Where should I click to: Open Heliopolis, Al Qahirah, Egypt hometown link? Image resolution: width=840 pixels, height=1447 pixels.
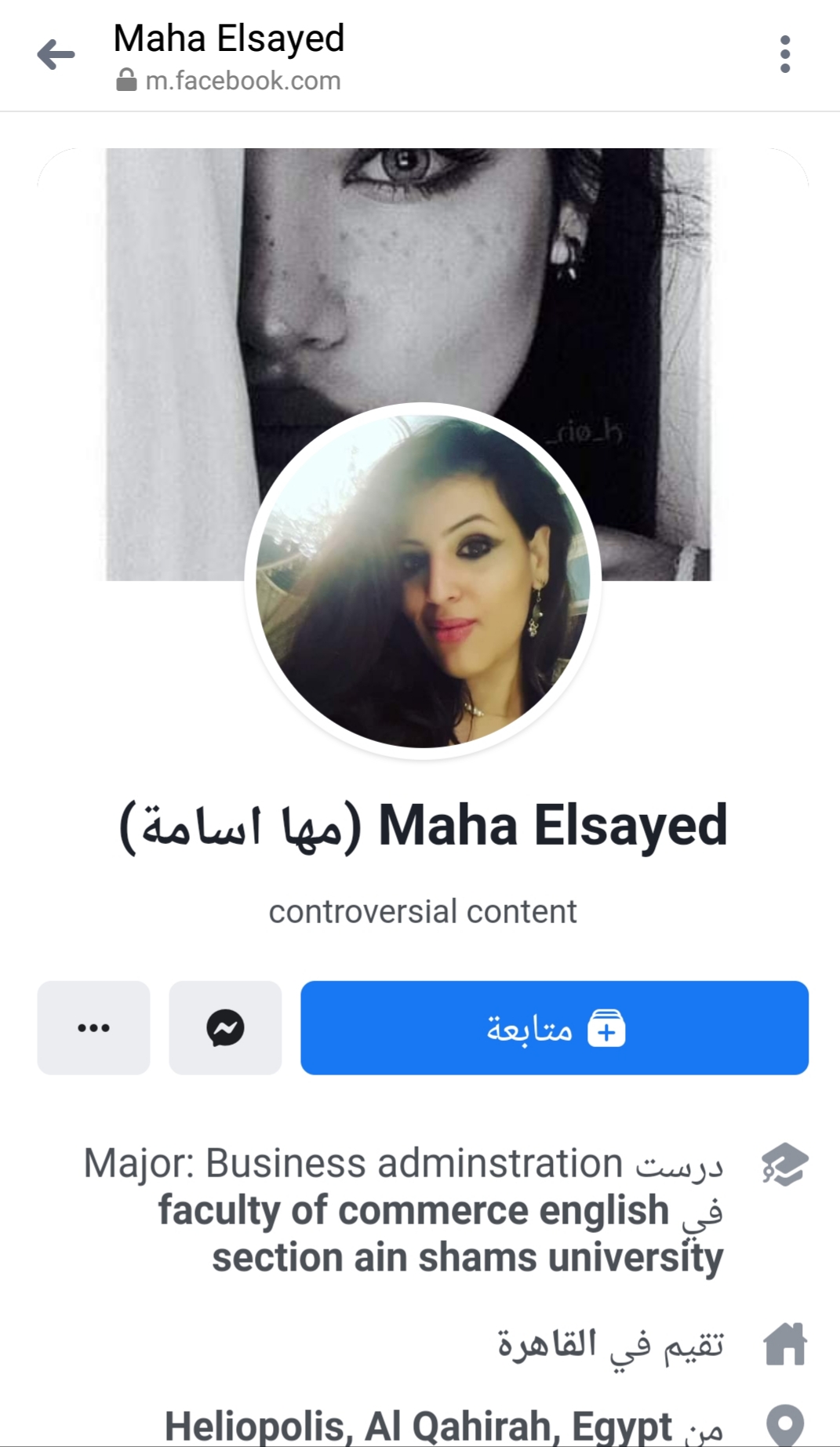click(x=418, y=1426)
